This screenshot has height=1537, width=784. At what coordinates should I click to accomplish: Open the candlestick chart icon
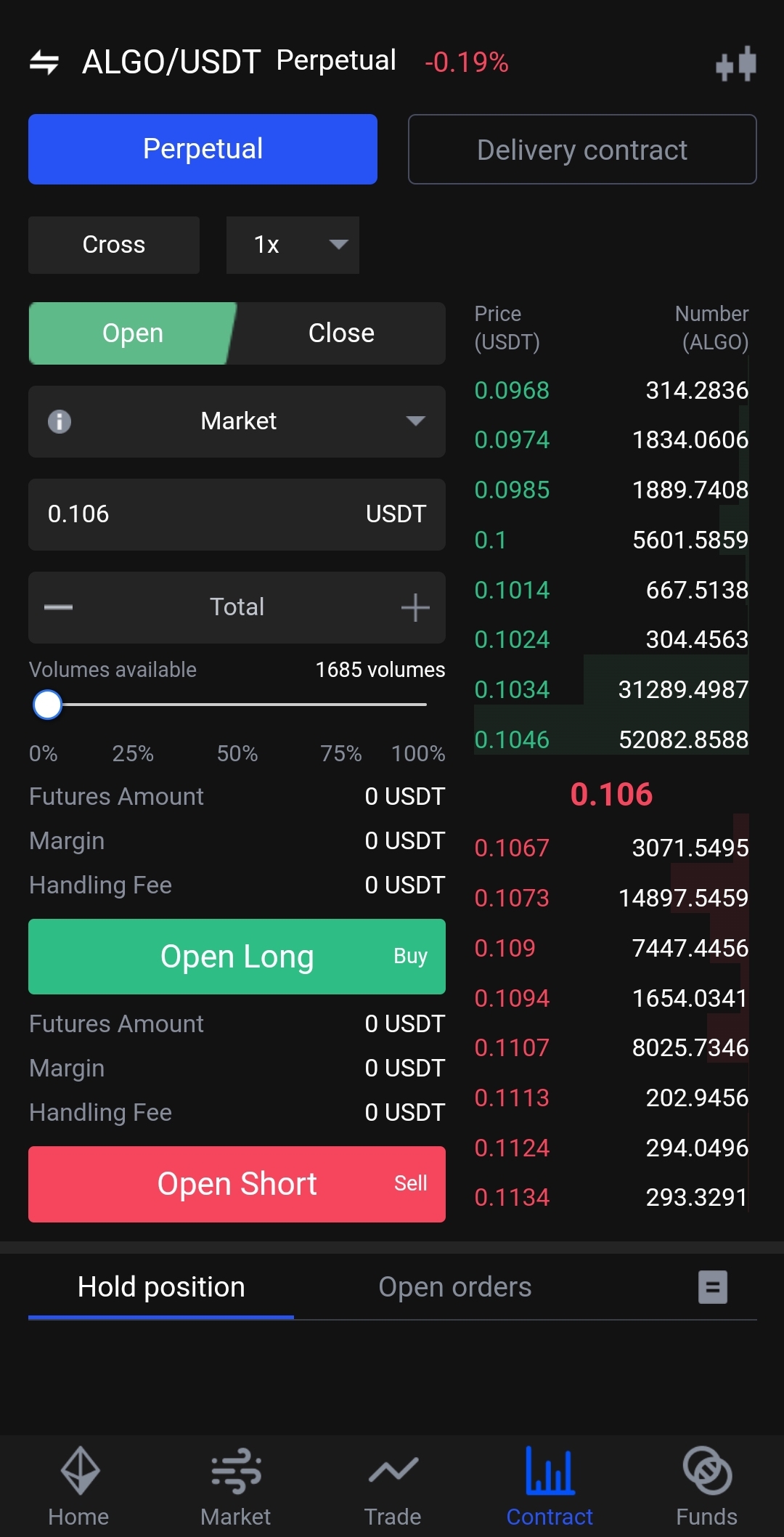735,64
